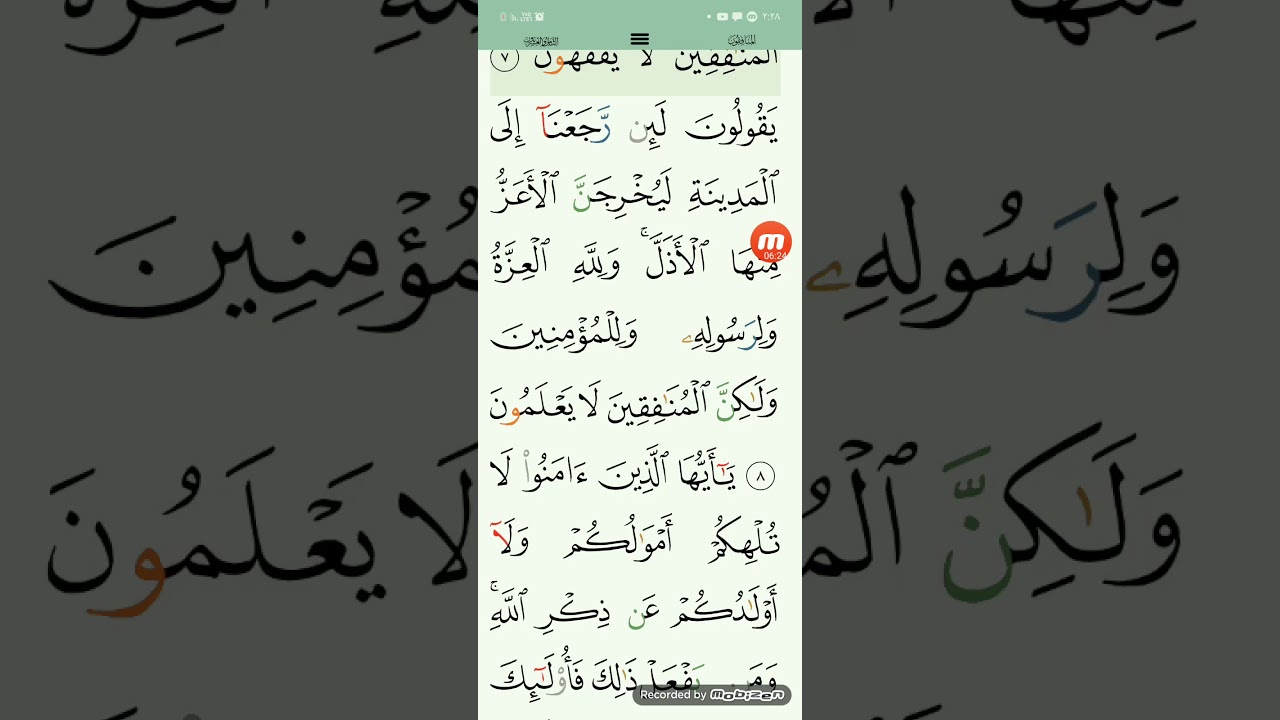Screen dimensions: 1280x720
Task: Open the hamburger menu in the header
Action: [x=640, y=40]
